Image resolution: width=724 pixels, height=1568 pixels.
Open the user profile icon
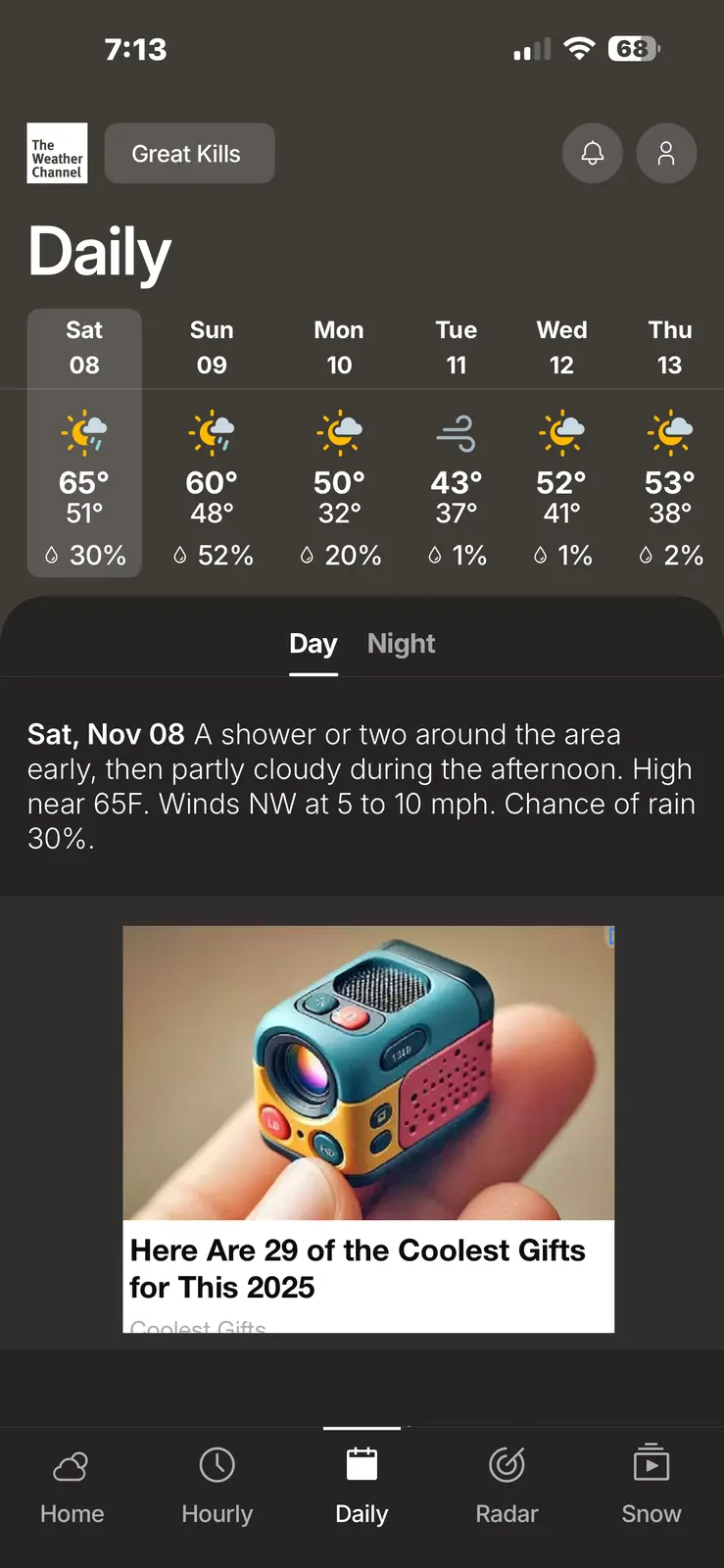click(666, 154)
